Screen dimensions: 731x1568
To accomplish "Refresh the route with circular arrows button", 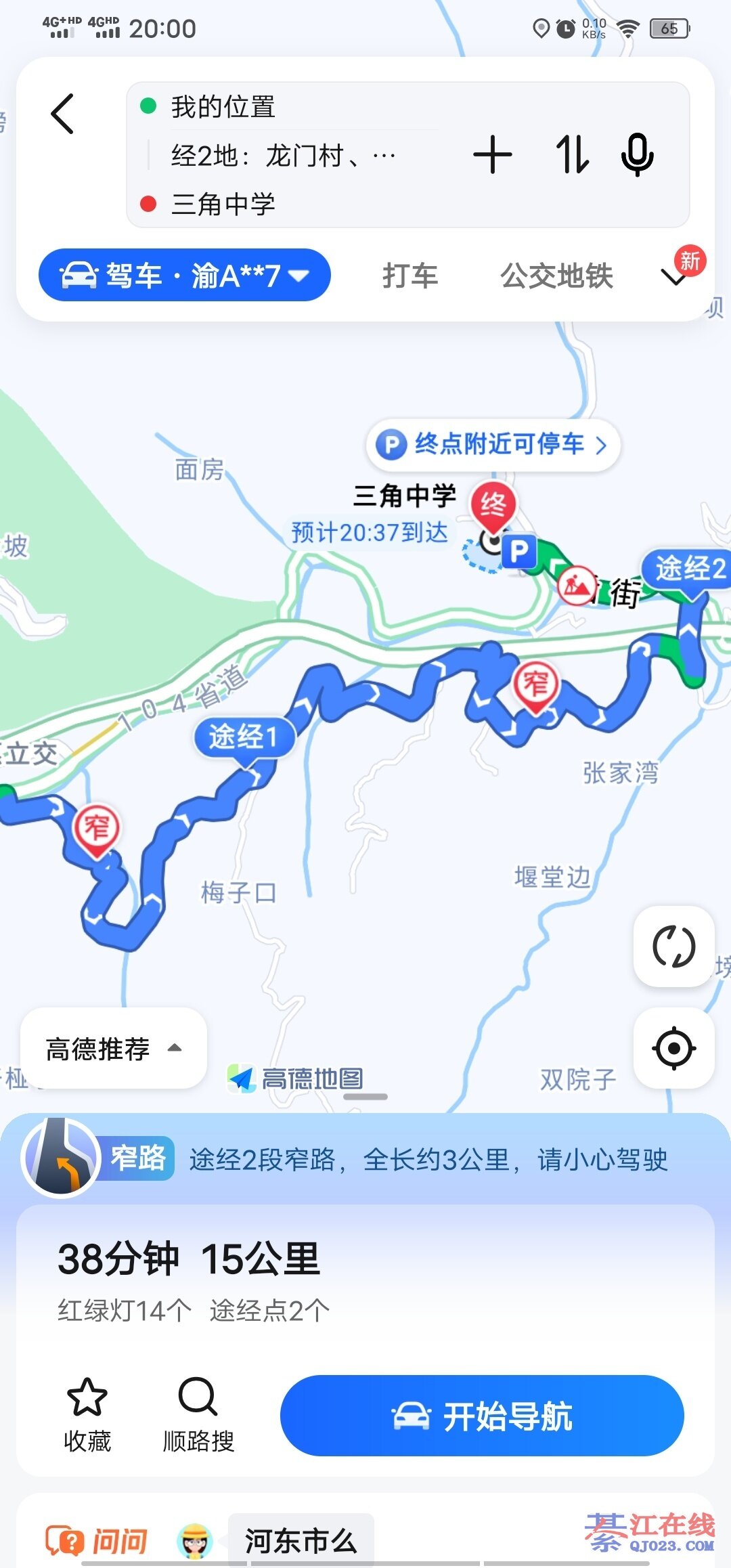I will [x=673, y=946].
